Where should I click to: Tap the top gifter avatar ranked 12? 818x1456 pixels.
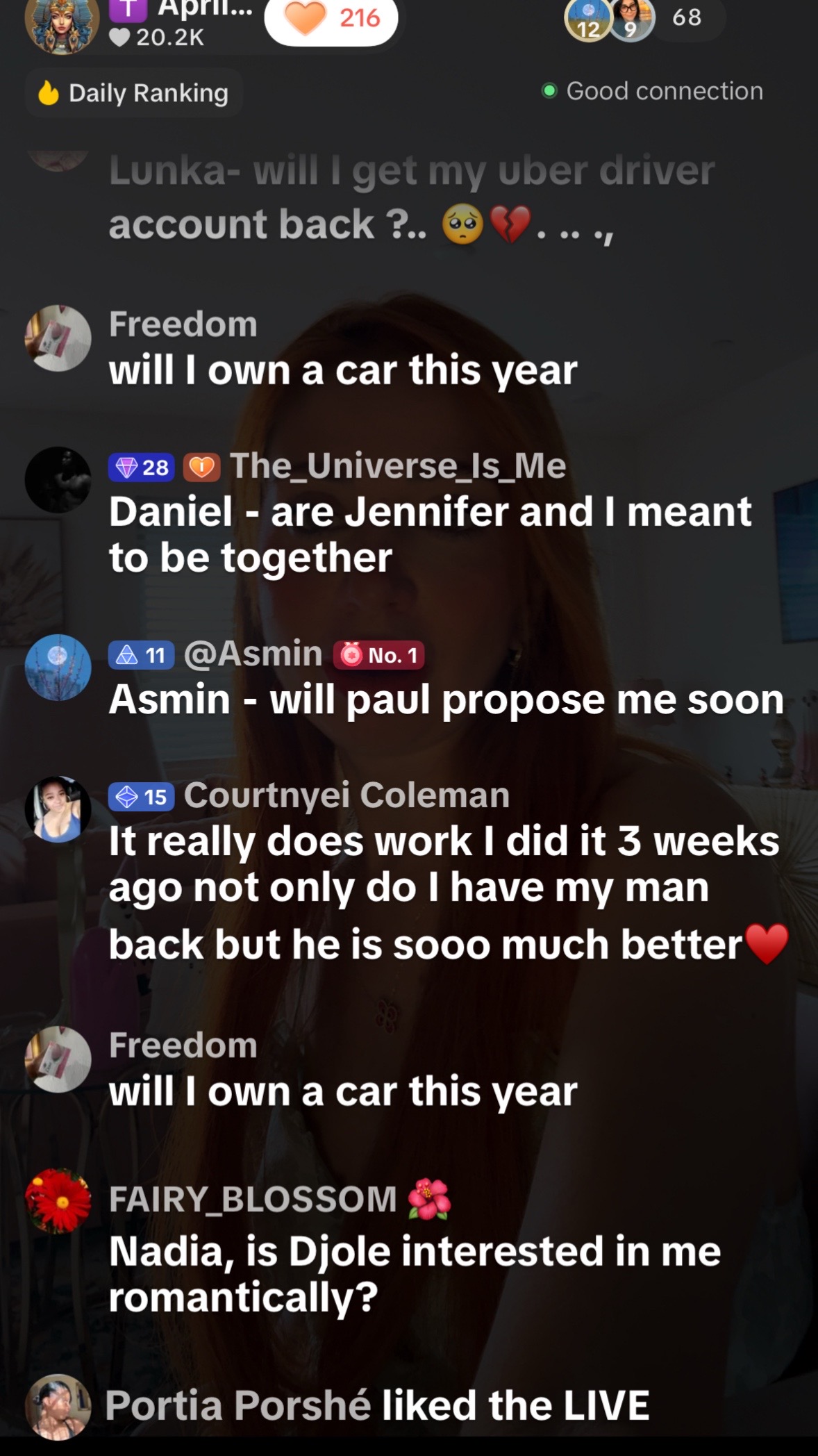click(589, 19)
